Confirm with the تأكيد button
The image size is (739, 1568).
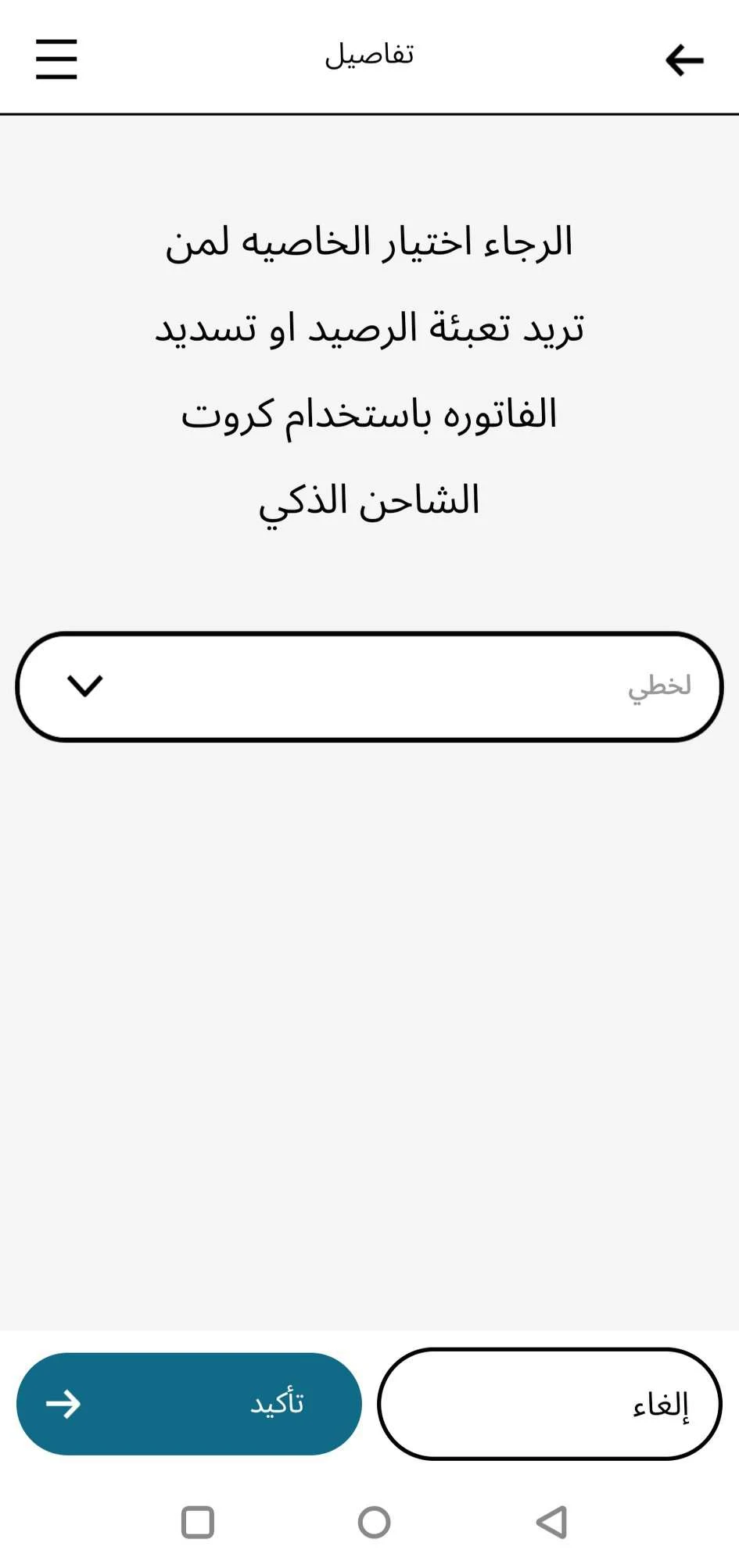coord(189,1403)
